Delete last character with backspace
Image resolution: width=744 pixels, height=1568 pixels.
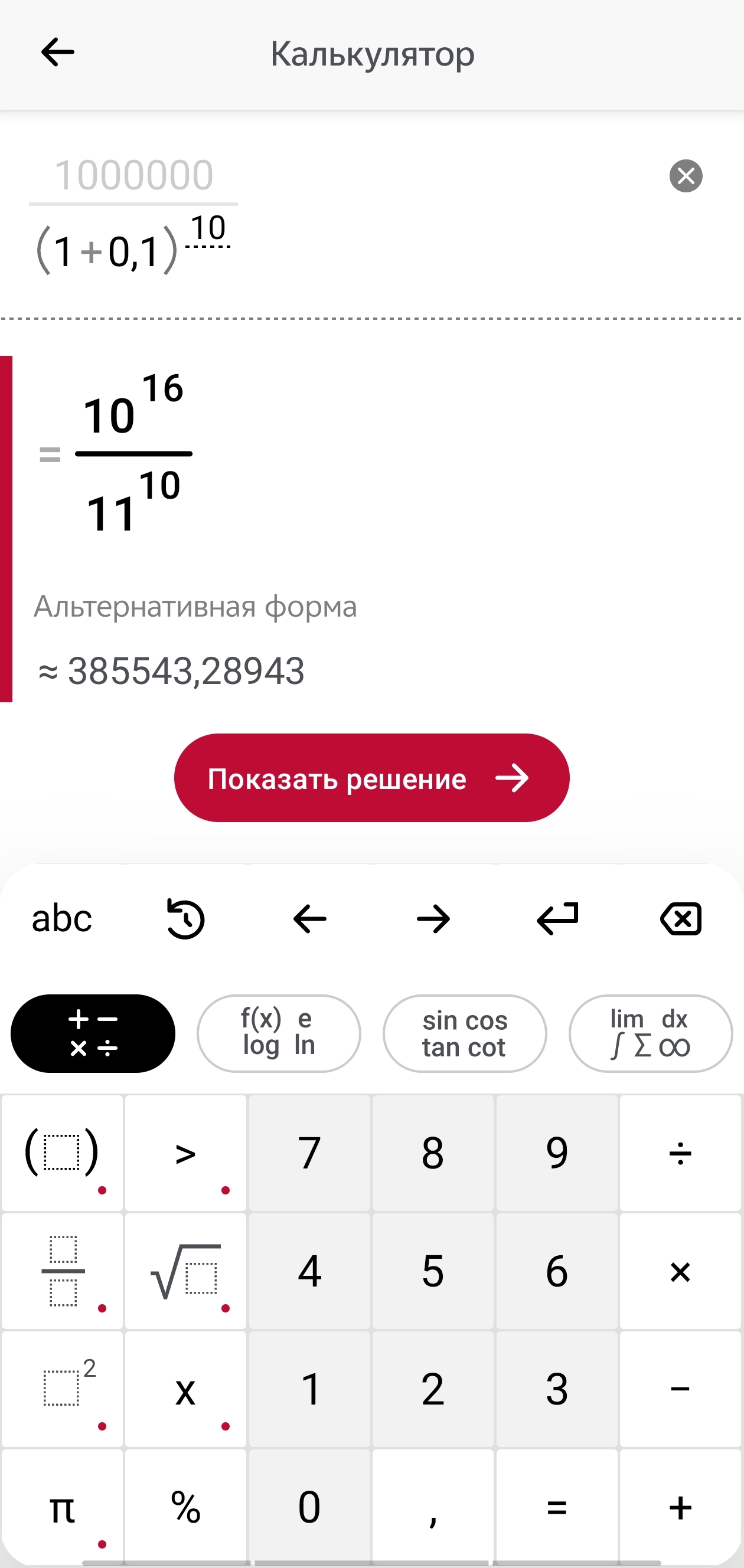coord(681,918)
